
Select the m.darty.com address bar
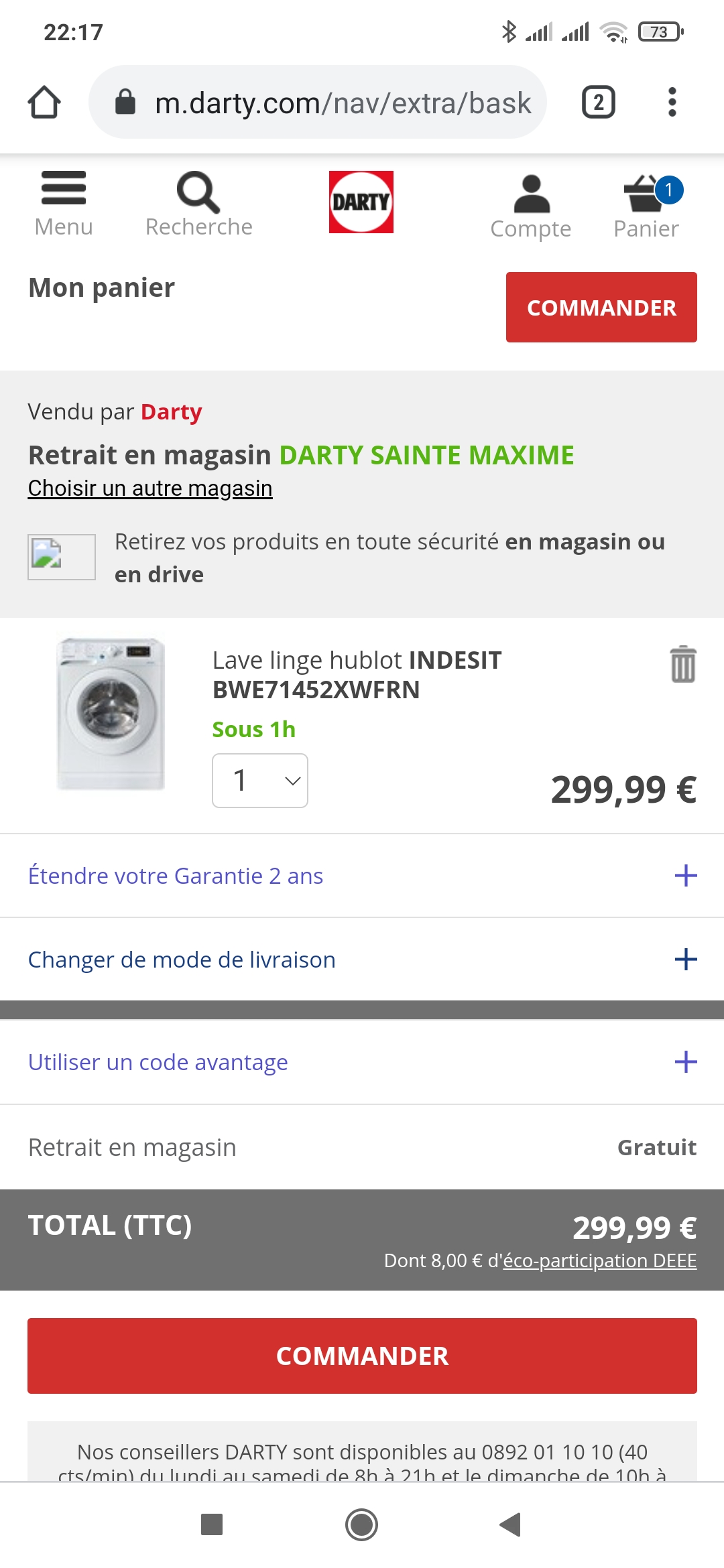pyautogui.click(x=342, y=103)
